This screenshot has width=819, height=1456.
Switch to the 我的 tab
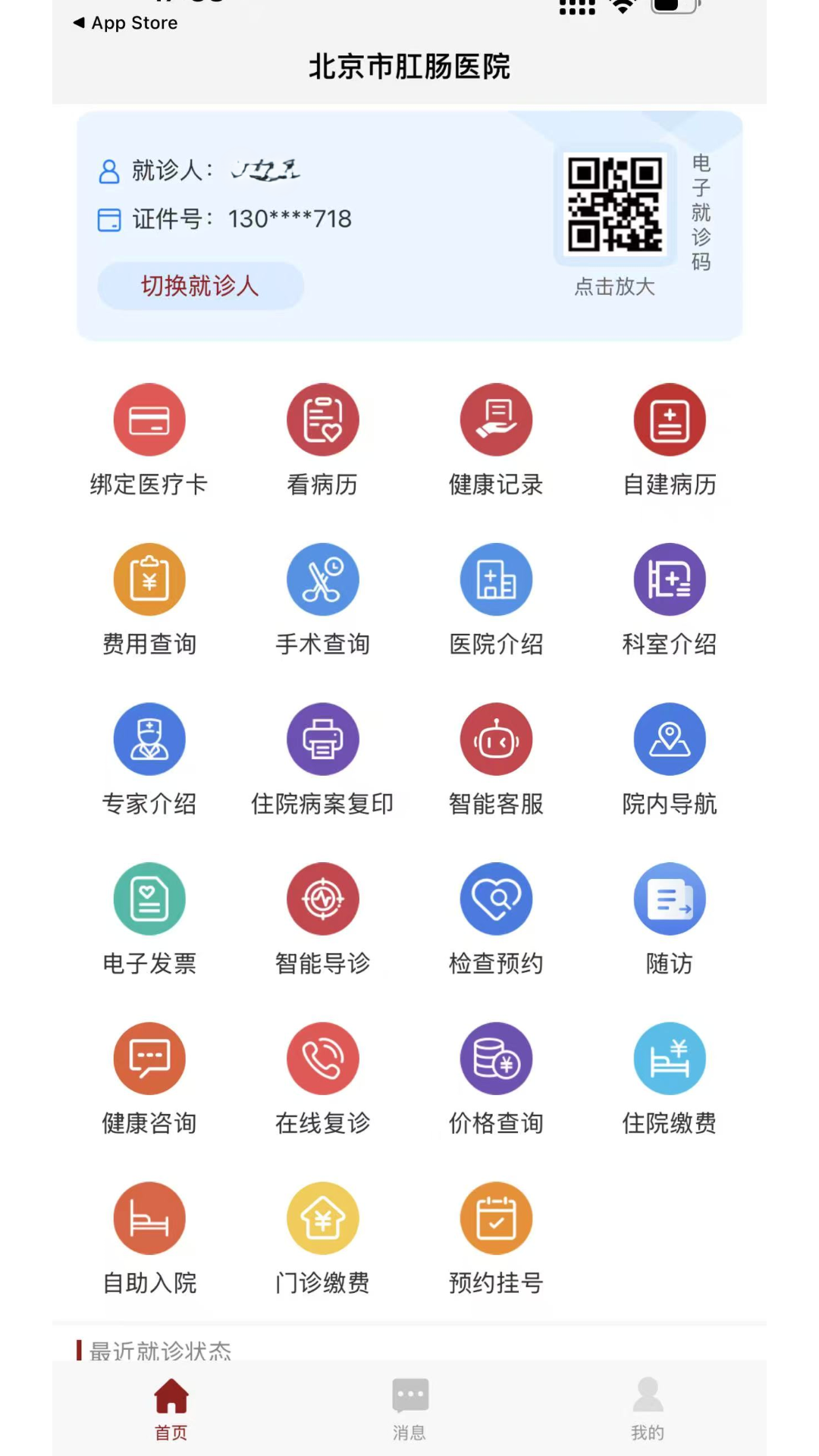(648, 1408)
